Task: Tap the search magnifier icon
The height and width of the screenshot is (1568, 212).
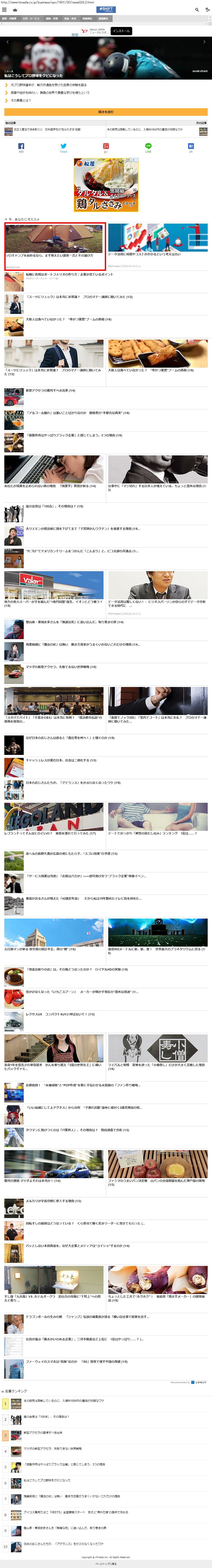Action: (x=197, y=10)
